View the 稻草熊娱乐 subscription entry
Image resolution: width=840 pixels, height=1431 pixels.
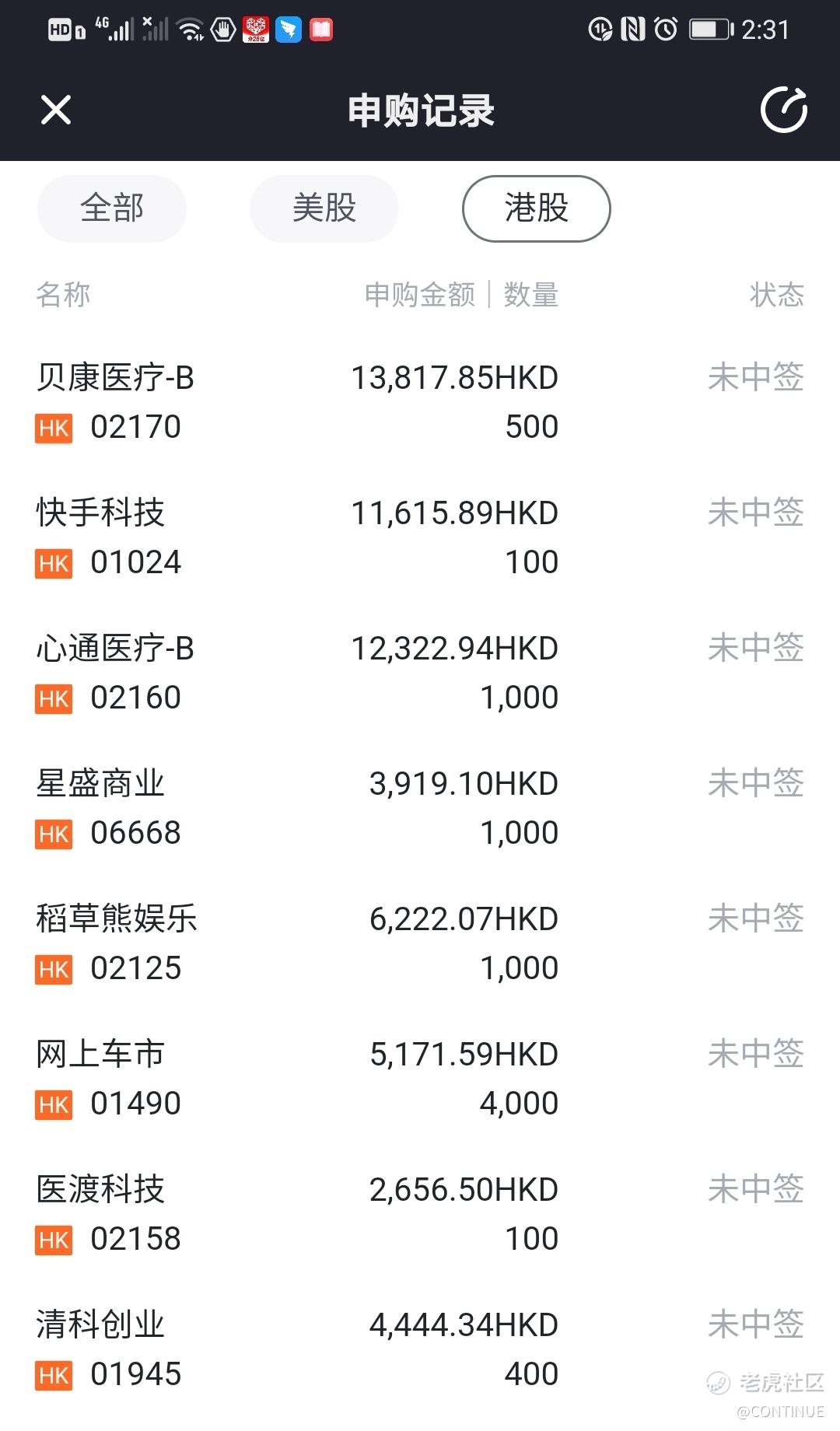(x=420, y=943)
